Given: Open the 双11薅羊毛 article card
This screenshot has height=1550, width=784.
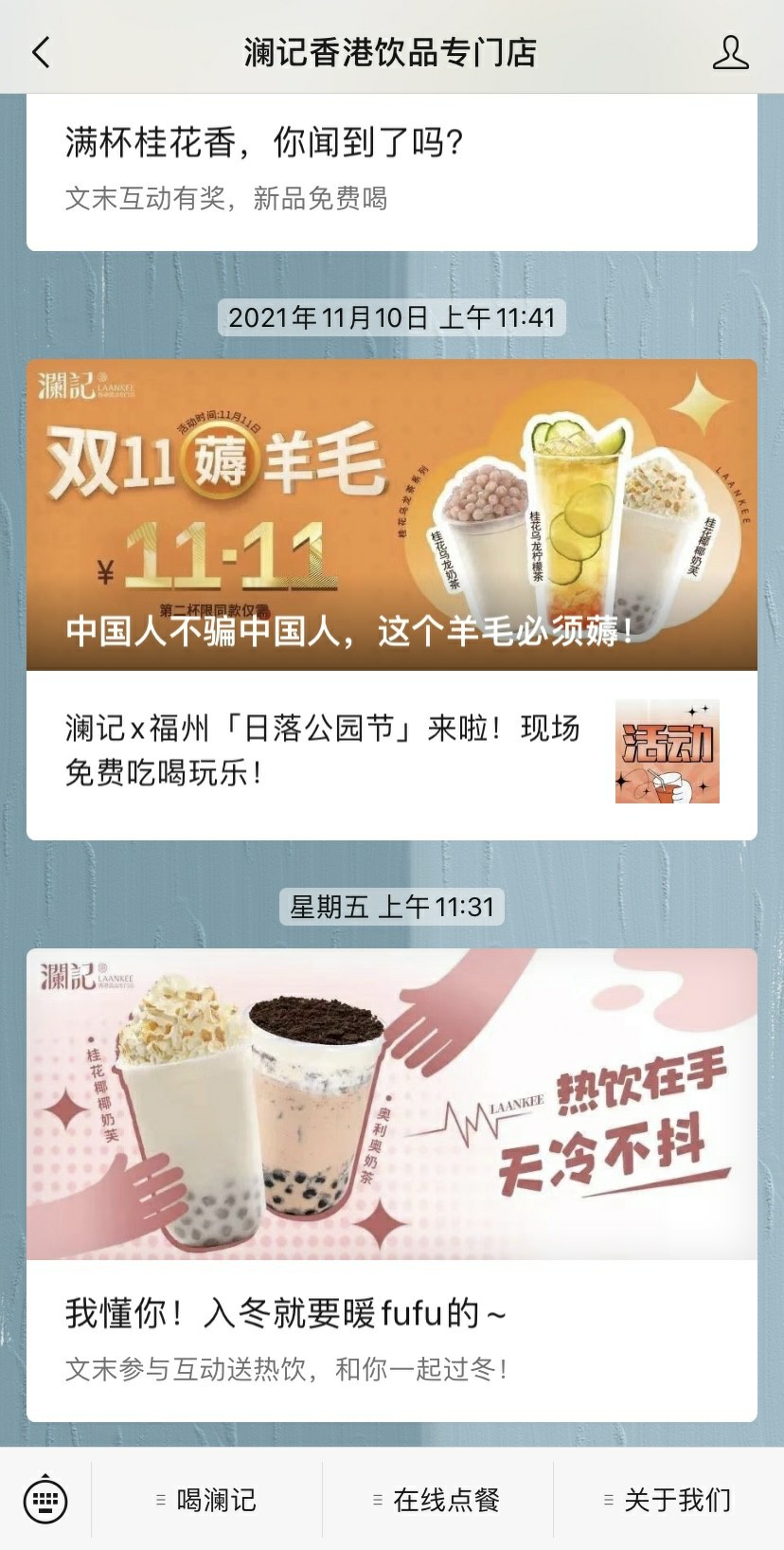Looking at the screenshot, I should coord(391,514).
